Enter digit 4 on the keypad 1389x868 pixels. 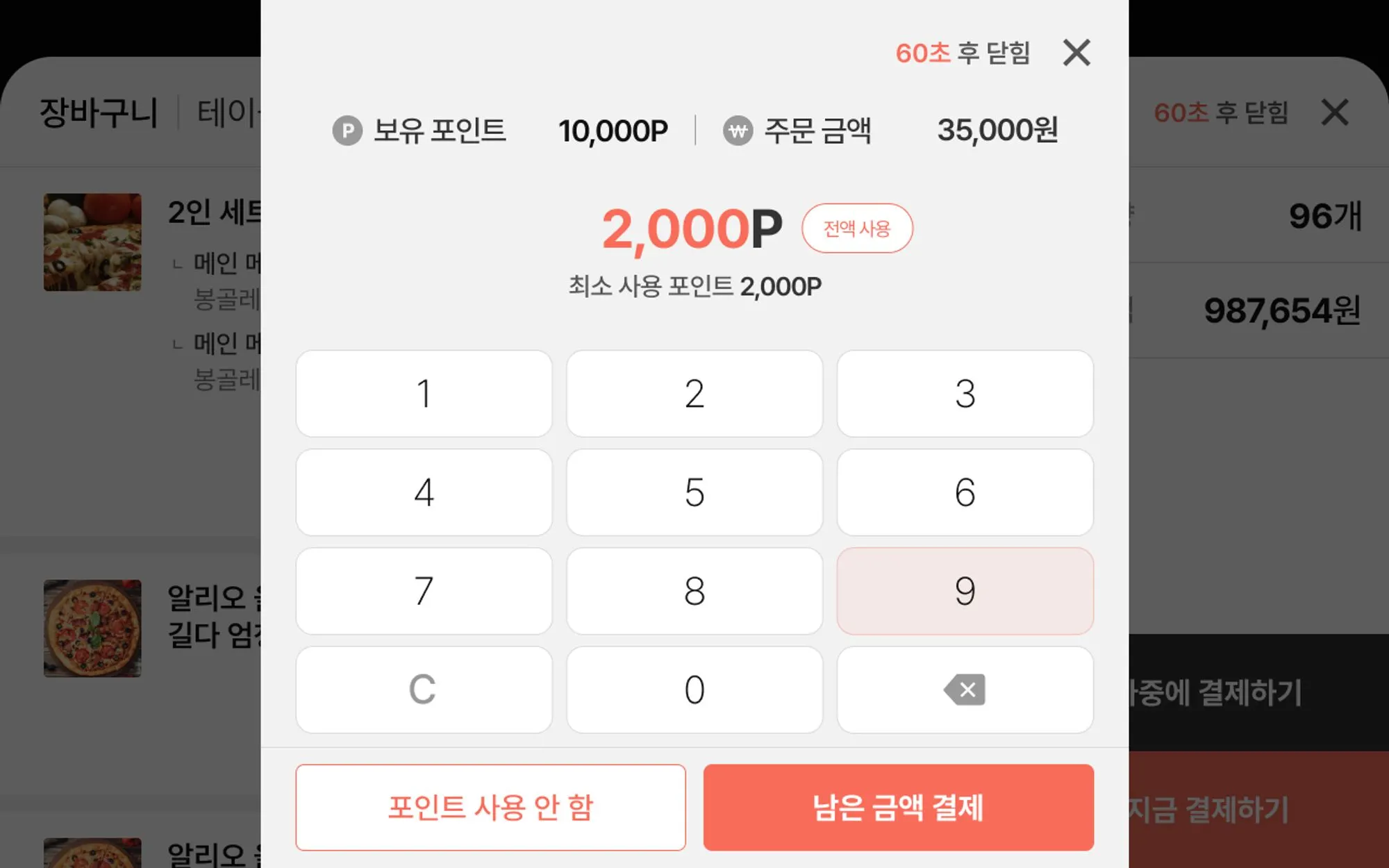point(424,492)
